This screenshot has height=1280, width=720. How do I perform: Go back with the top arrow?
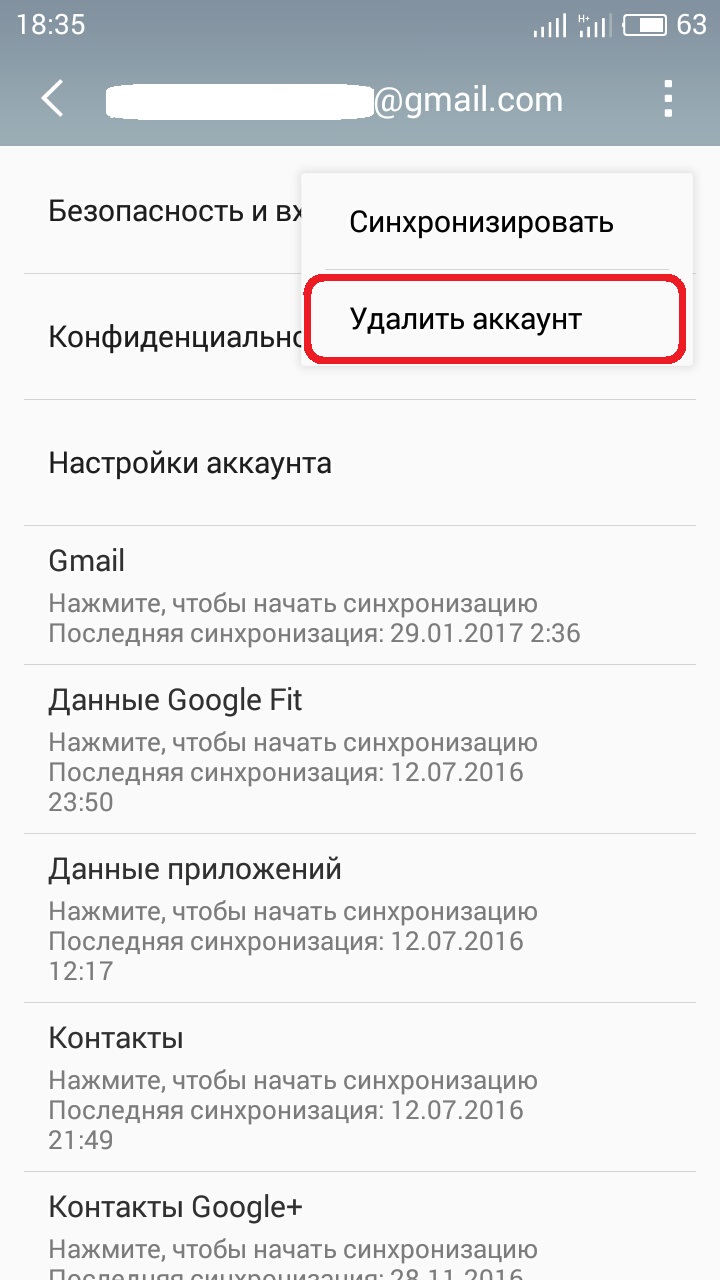click(x=52, y=99)
